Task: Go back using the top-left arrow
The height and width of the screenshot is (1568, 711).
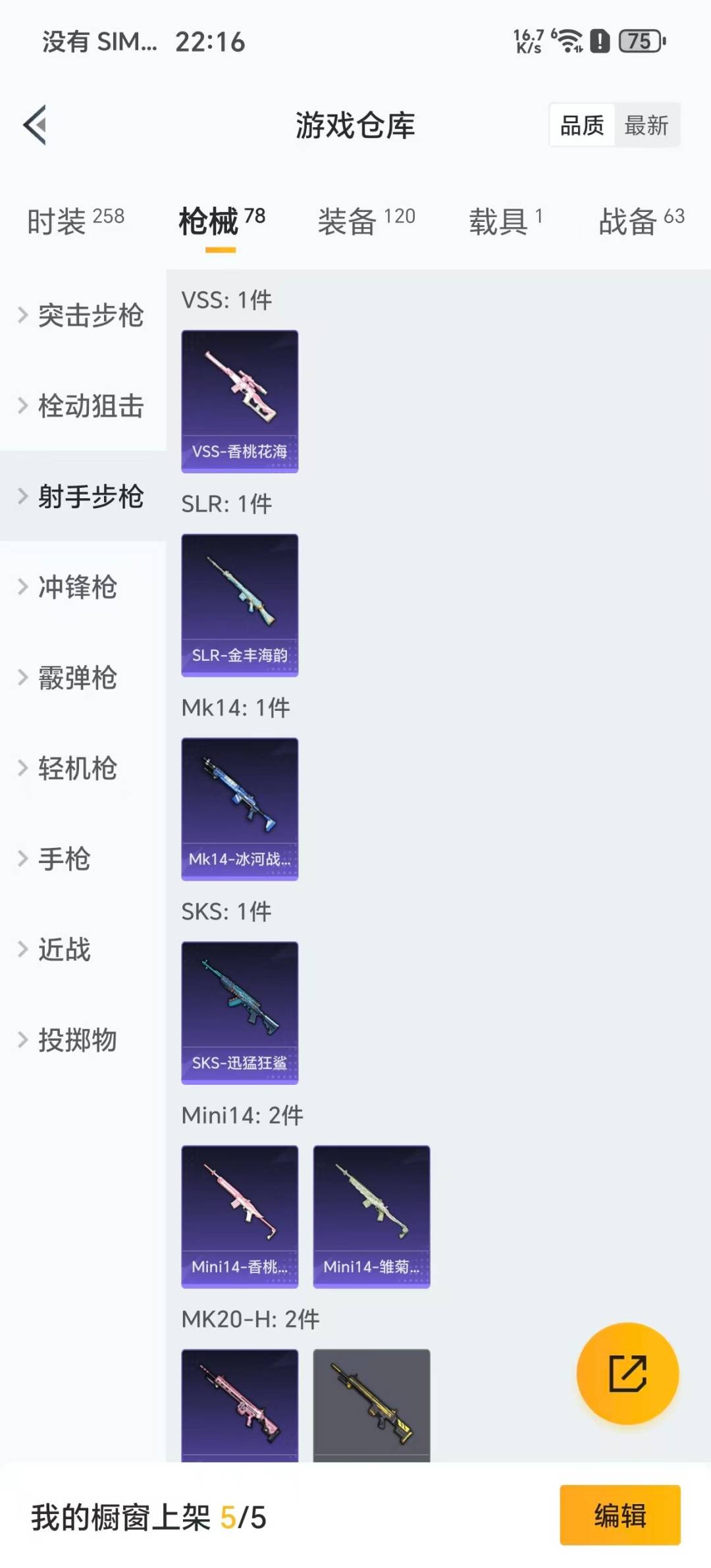Action: coord(36,125)
